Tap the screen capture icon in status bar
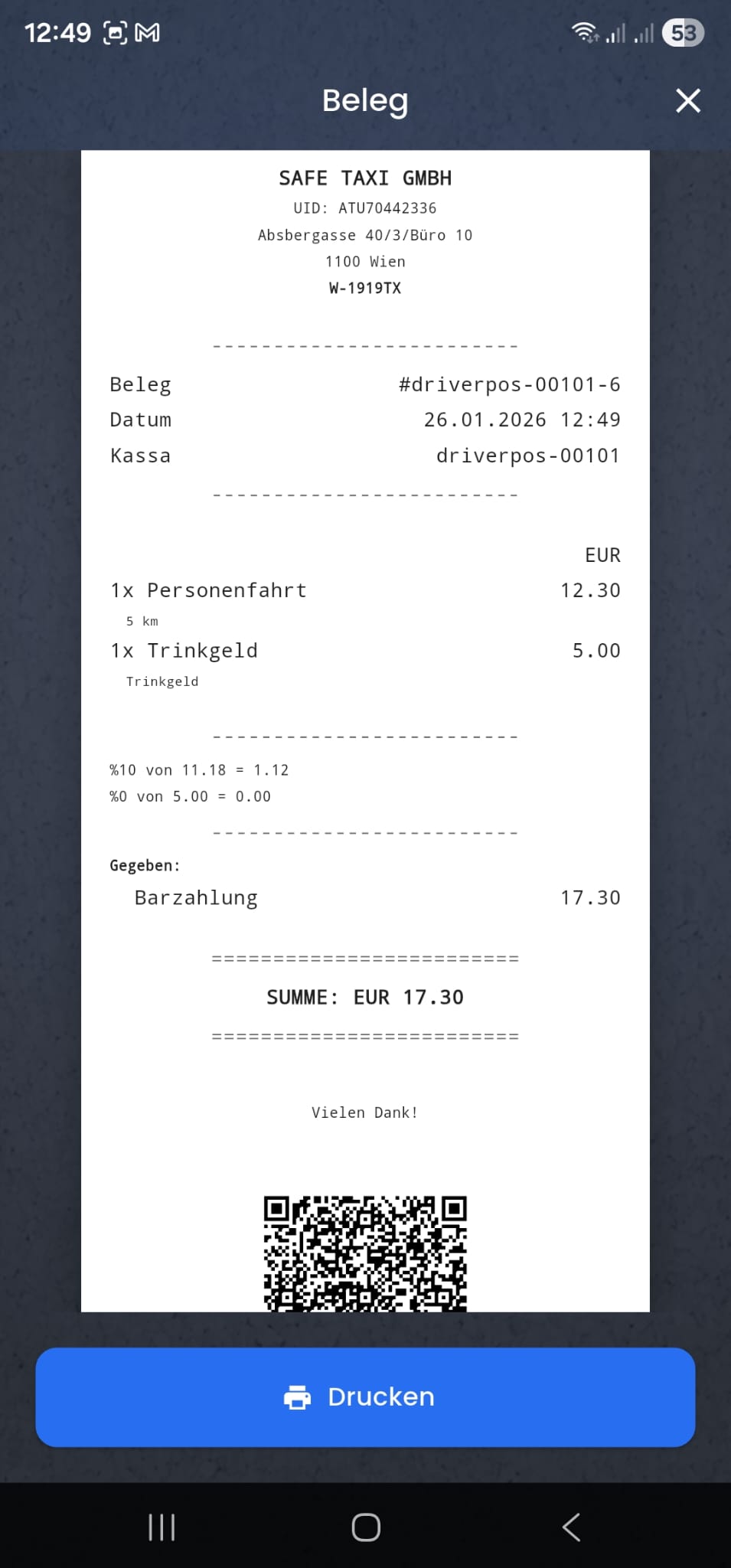This screenshot has height=1568, width=731. (114, 32)
